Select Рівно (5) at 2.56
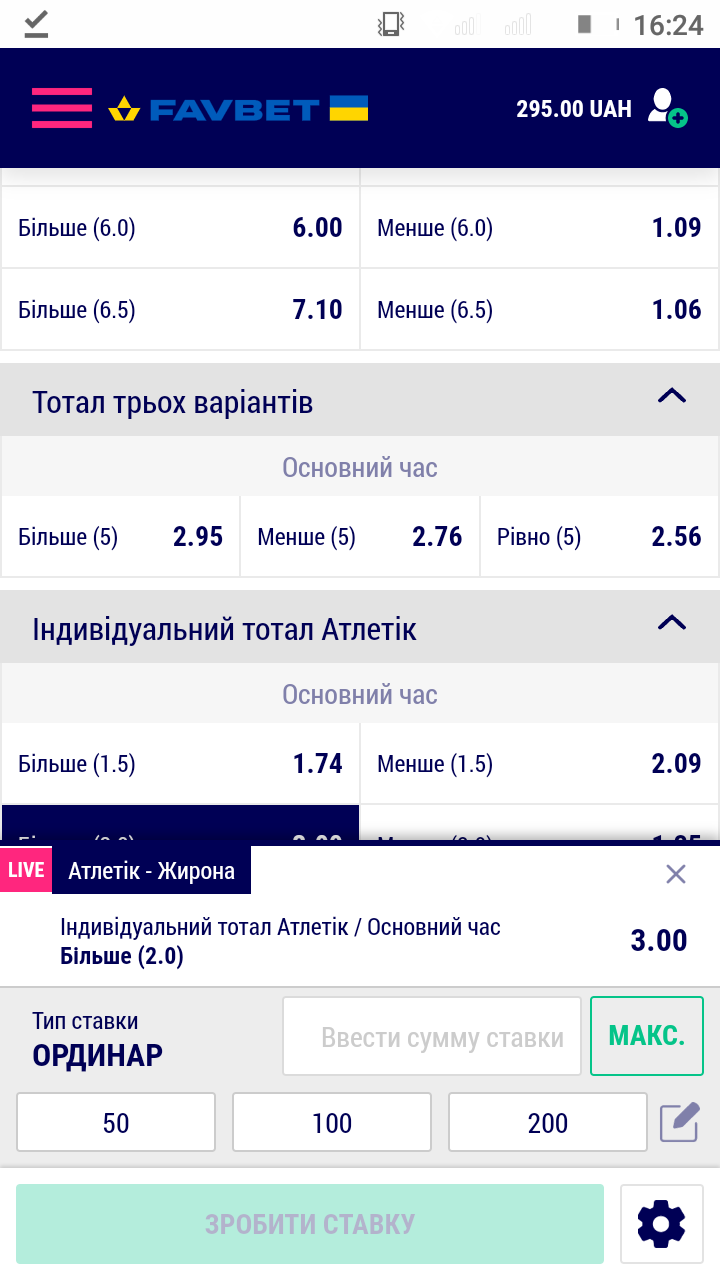Screen dimensions: 720x1280 pyautogui.click(x=599, y=537)
